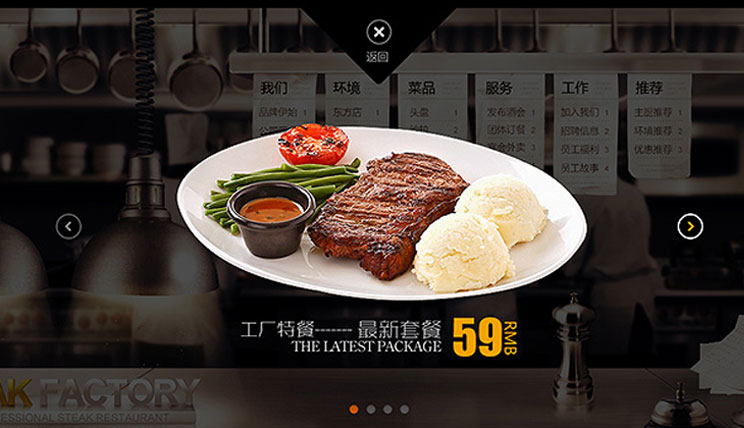744x428 pixels.
Task: Show the previous dish slide
Action: click(68, 226)
